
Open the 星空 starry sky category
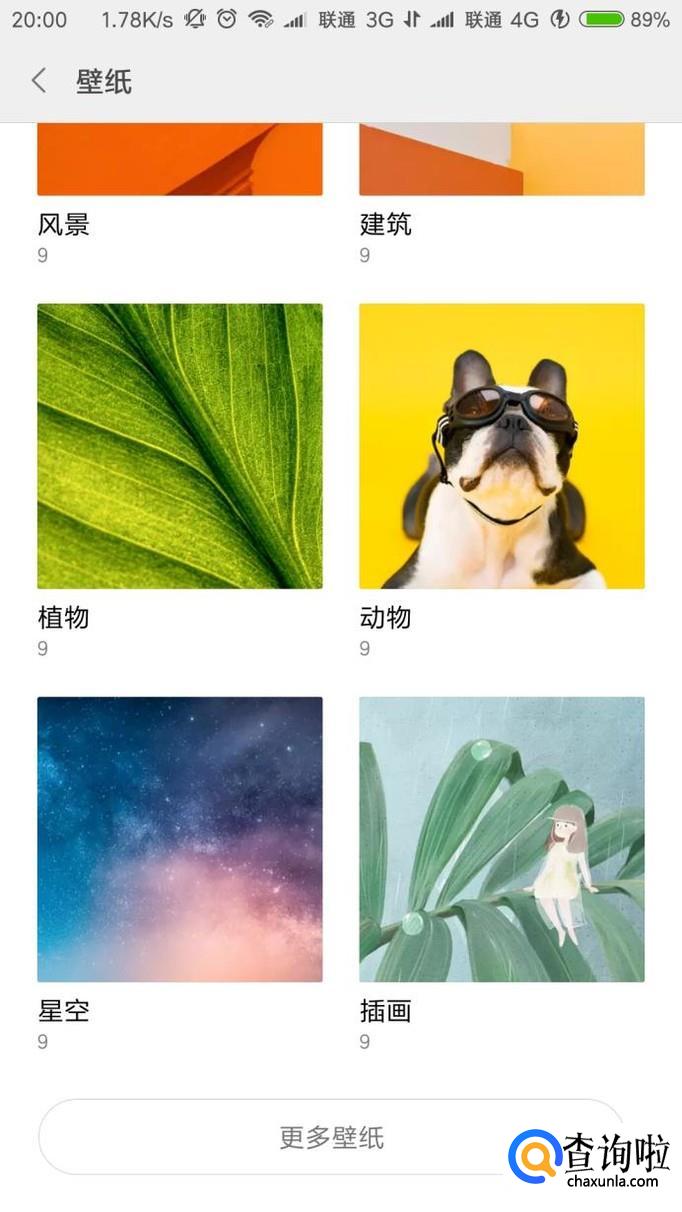[x=180, y=839]
